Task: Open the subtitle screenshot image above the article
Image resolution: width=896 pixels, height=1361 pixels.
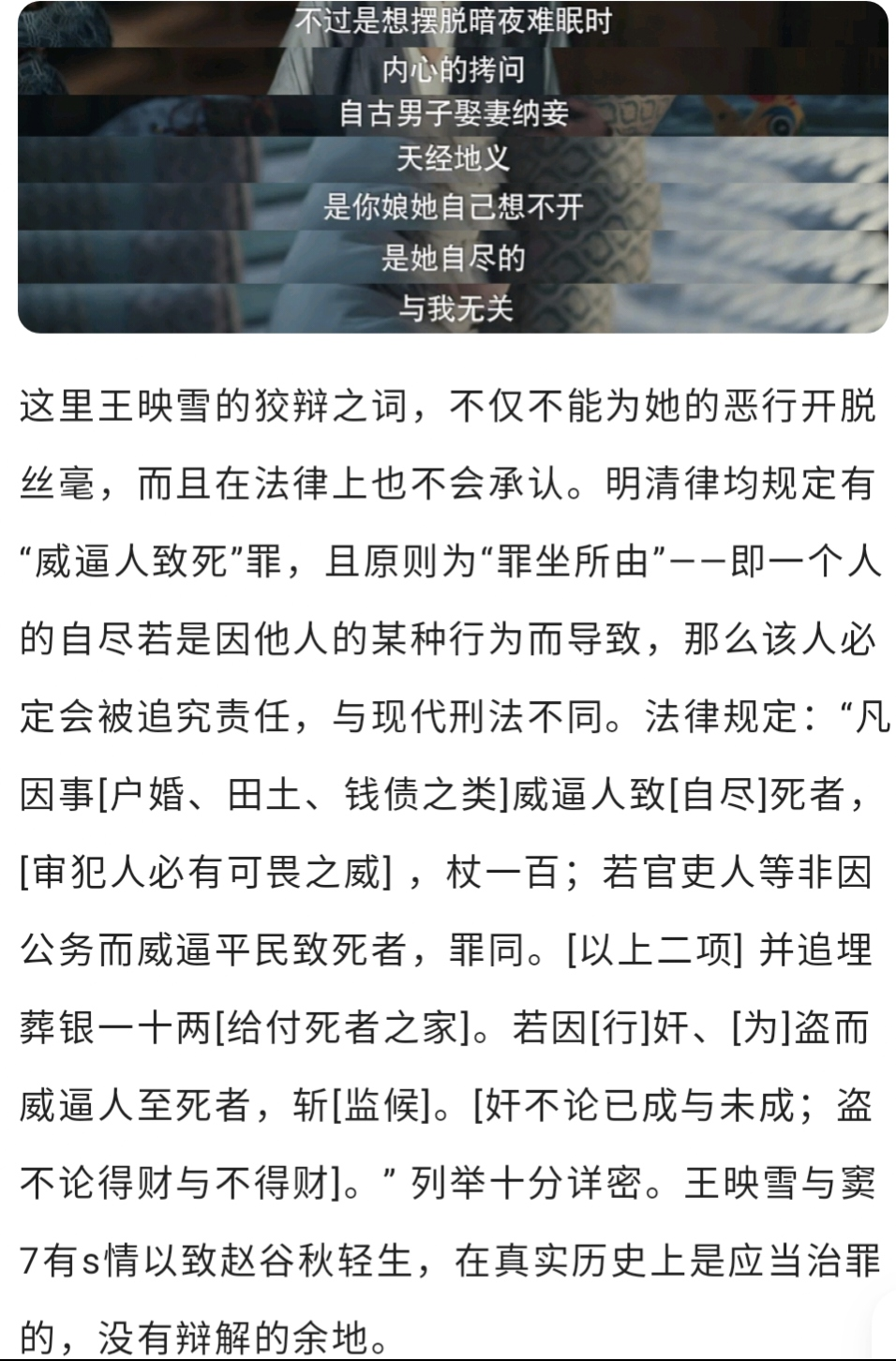Action: pyautogui.click(x=453, y=167)
